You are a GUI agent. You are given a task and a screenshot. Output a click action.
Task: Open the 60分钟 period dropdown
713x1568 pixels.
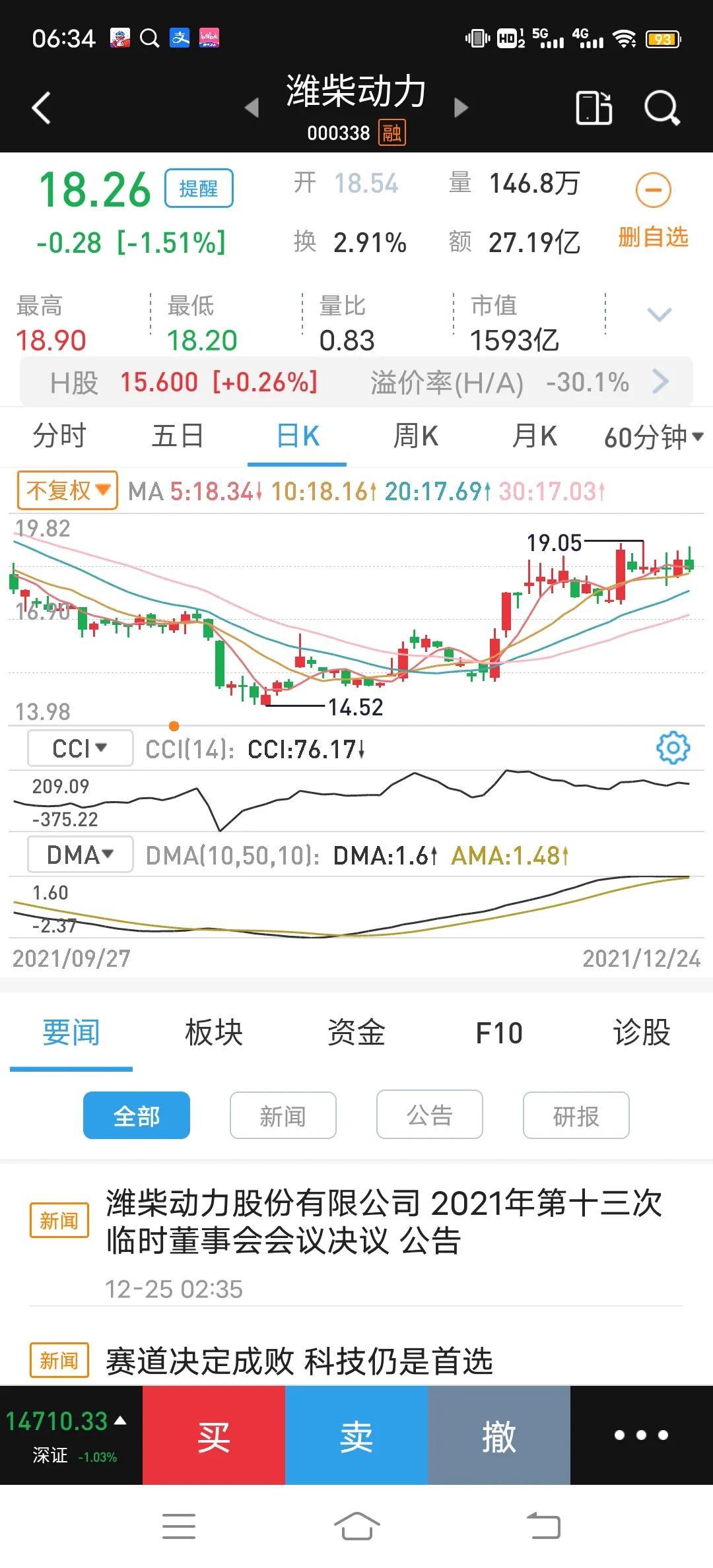(x=654, y=437)
